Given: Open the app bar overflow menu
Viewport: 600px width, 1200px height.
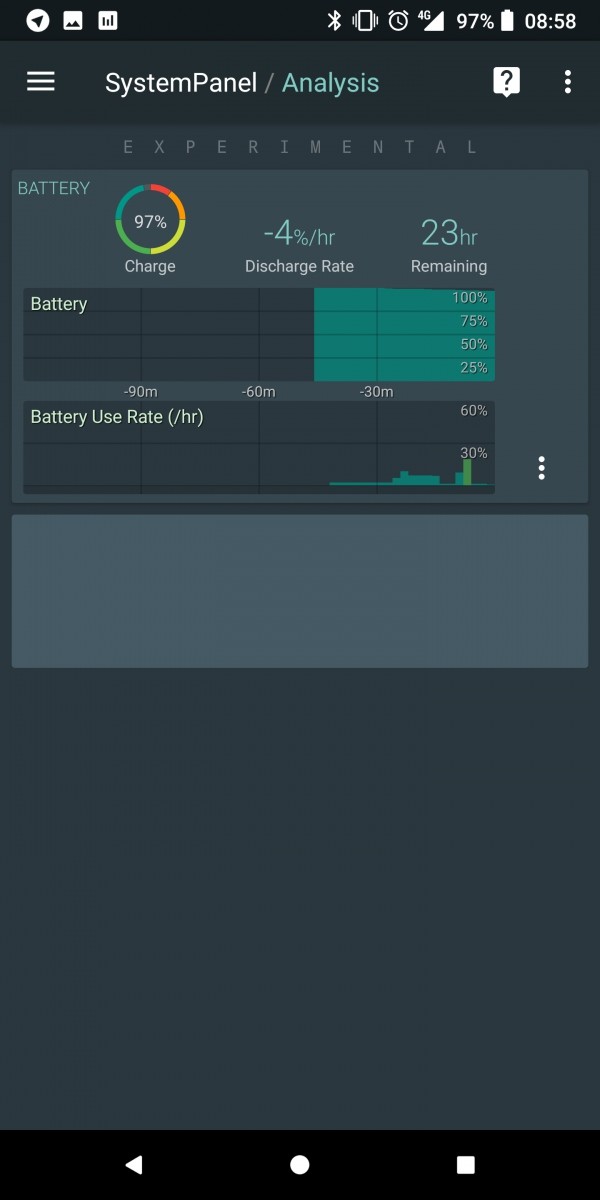Looking at the screenshot, I should coord(567,82).
